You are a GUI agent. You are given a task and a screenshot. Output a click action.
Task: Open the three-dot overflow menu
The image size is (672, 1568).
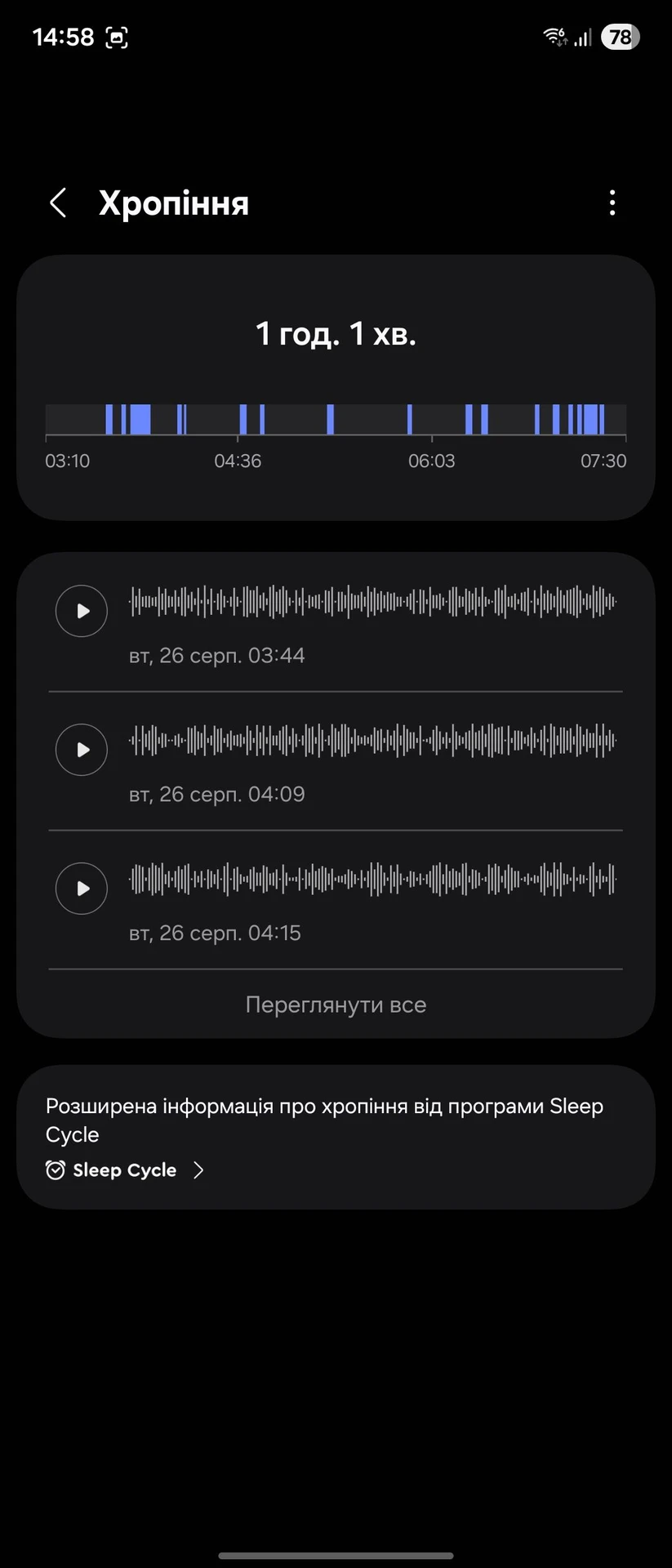pyautogui.click(x=612, y=203)
